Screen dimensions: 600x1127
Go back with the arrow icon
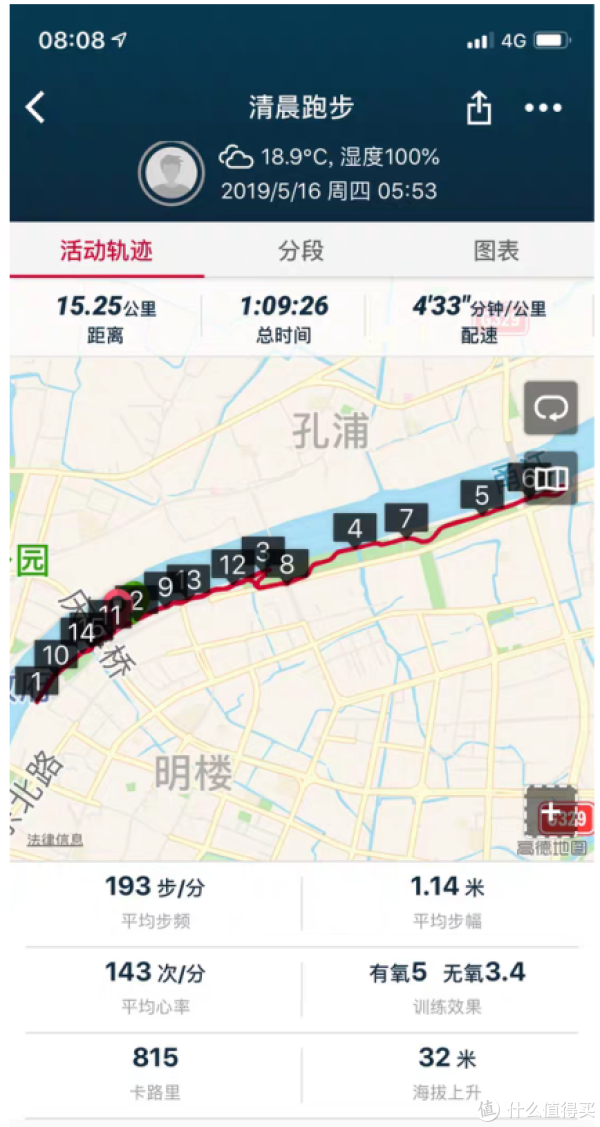click(35, 108)
